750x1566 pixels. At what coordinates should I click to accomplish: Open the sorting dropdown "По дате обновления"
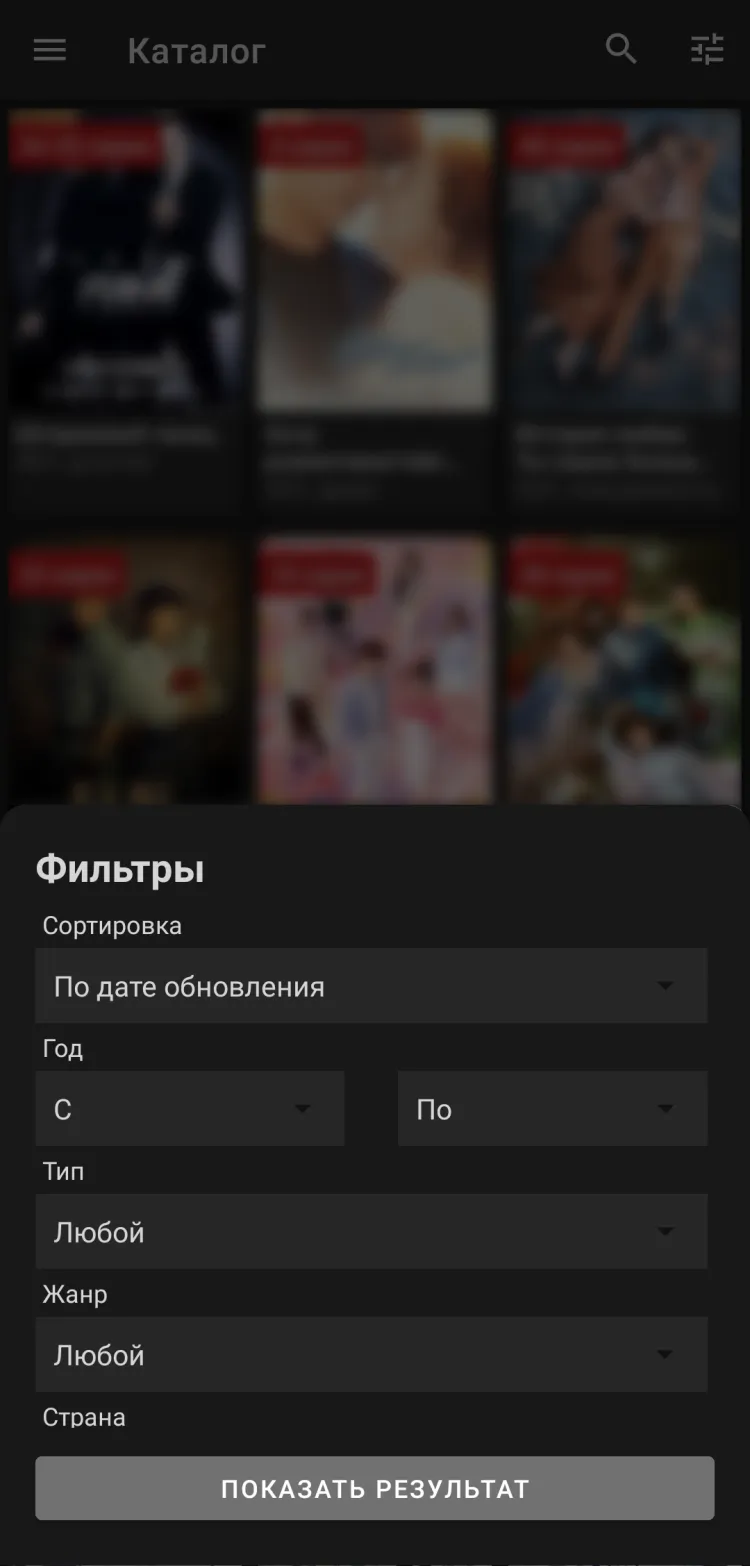tap(371, 986)
